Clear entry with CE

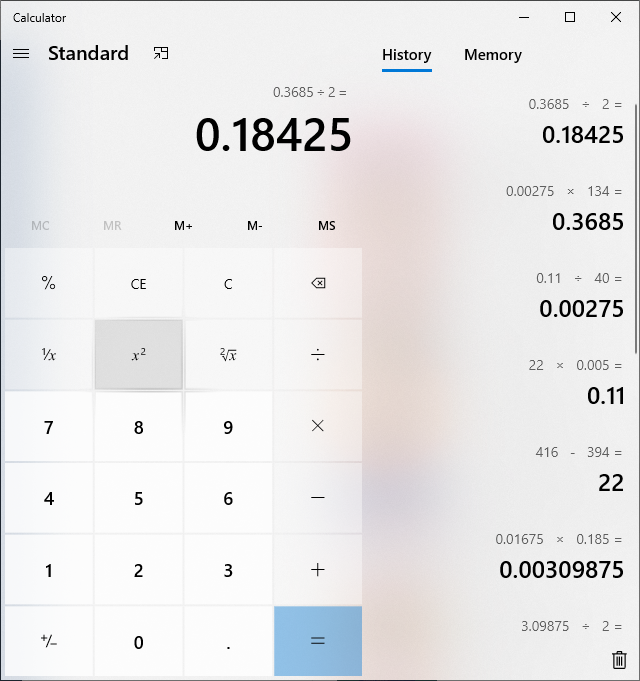(x=138, y=284)
